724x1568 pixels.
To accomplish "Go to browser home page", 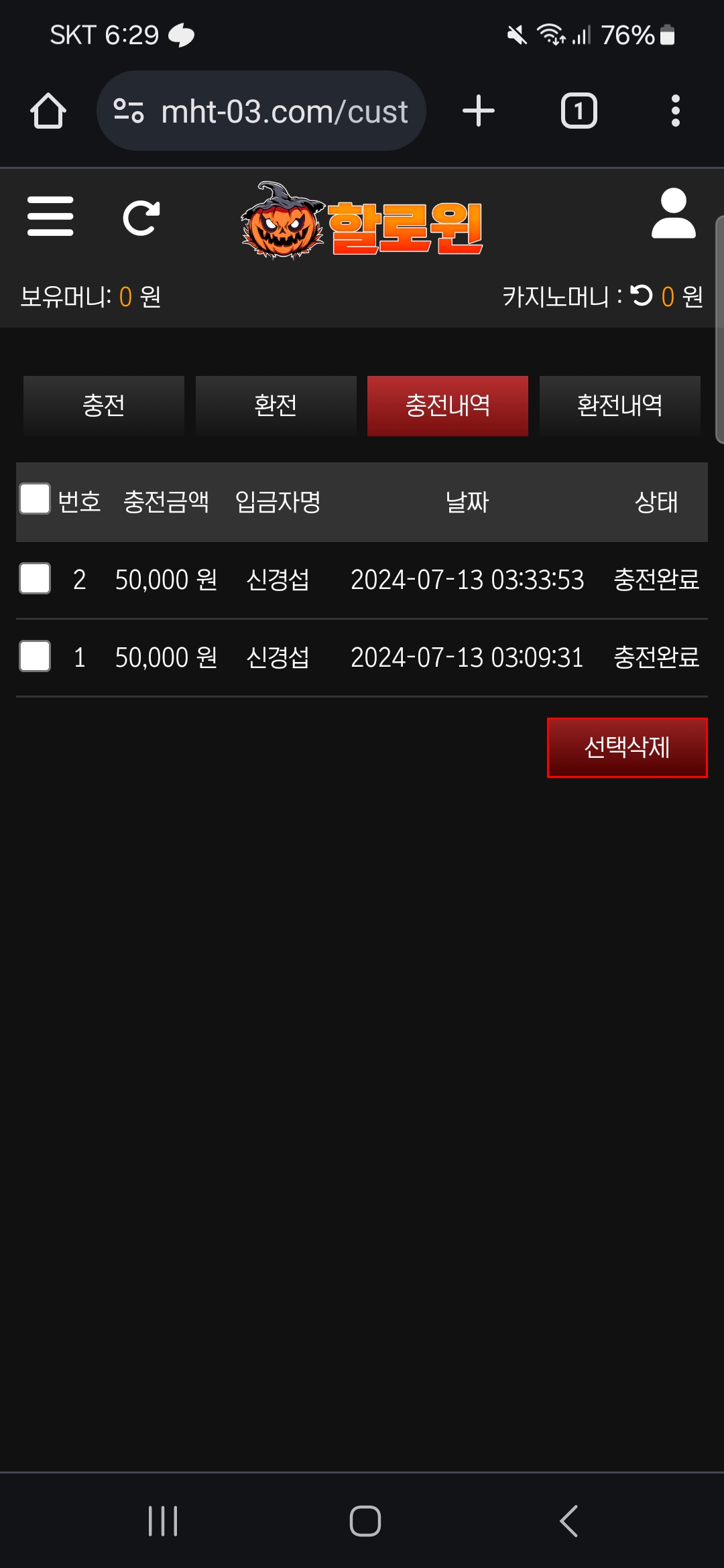I will pos(48,111).
